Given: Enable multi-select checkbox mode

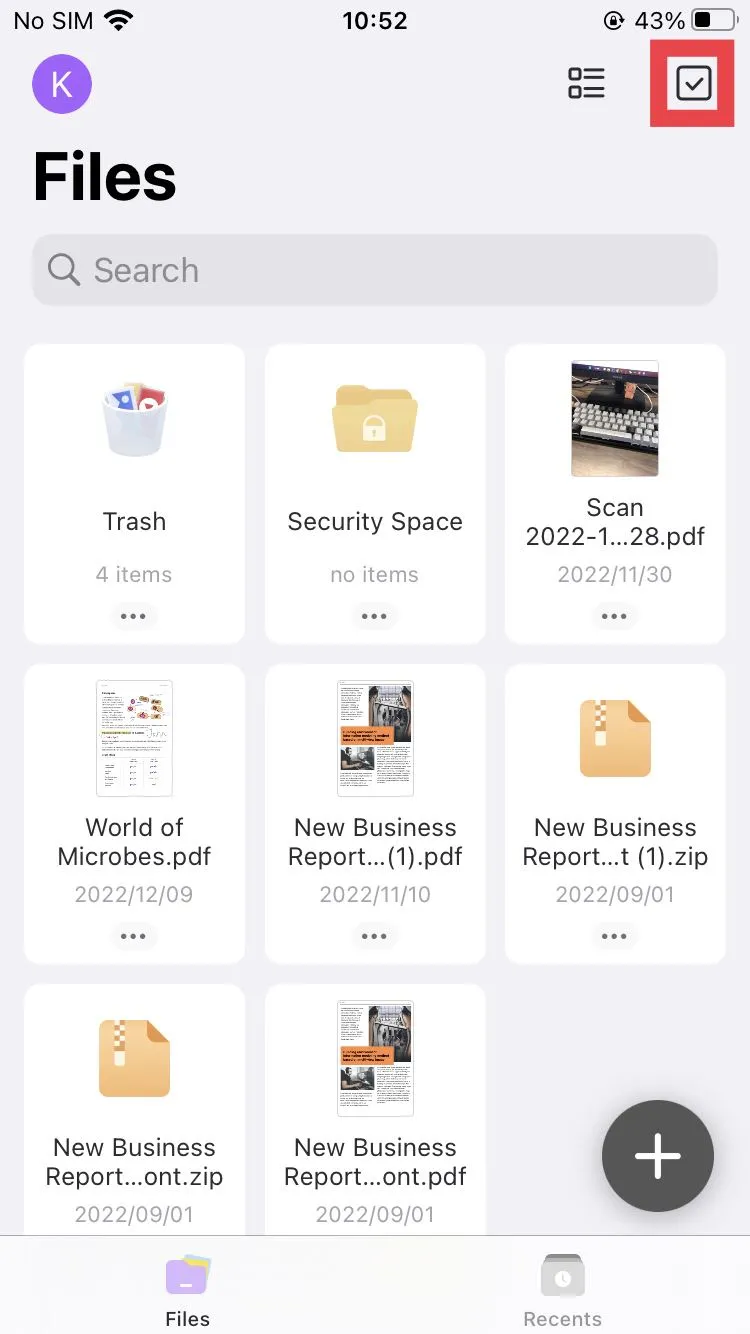Looking at the screenshot, I should [x=693, y=84].
